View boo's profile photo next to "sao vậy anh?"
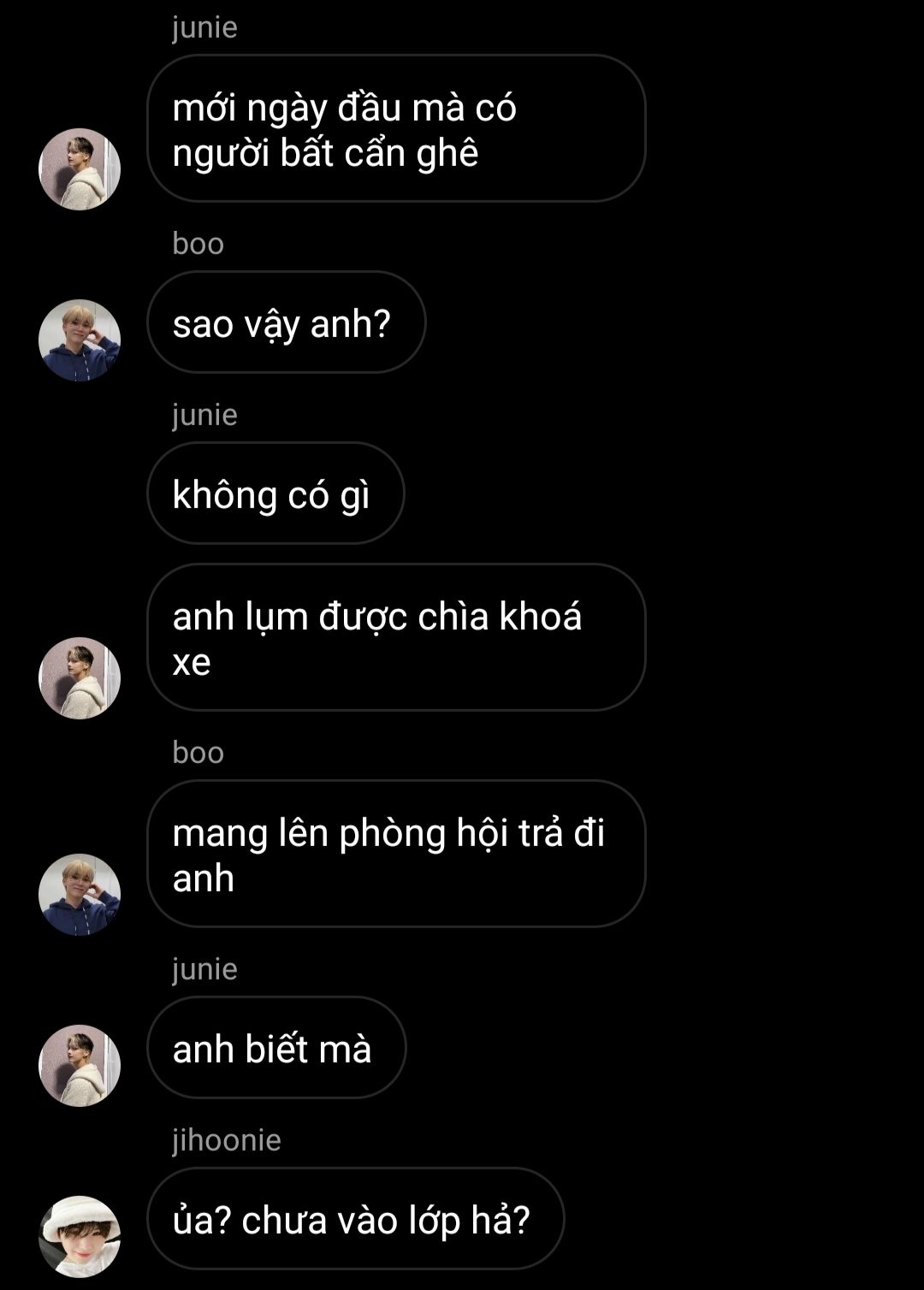The height and width of the screenshot is (1290, 924). [x=80, y=340]
